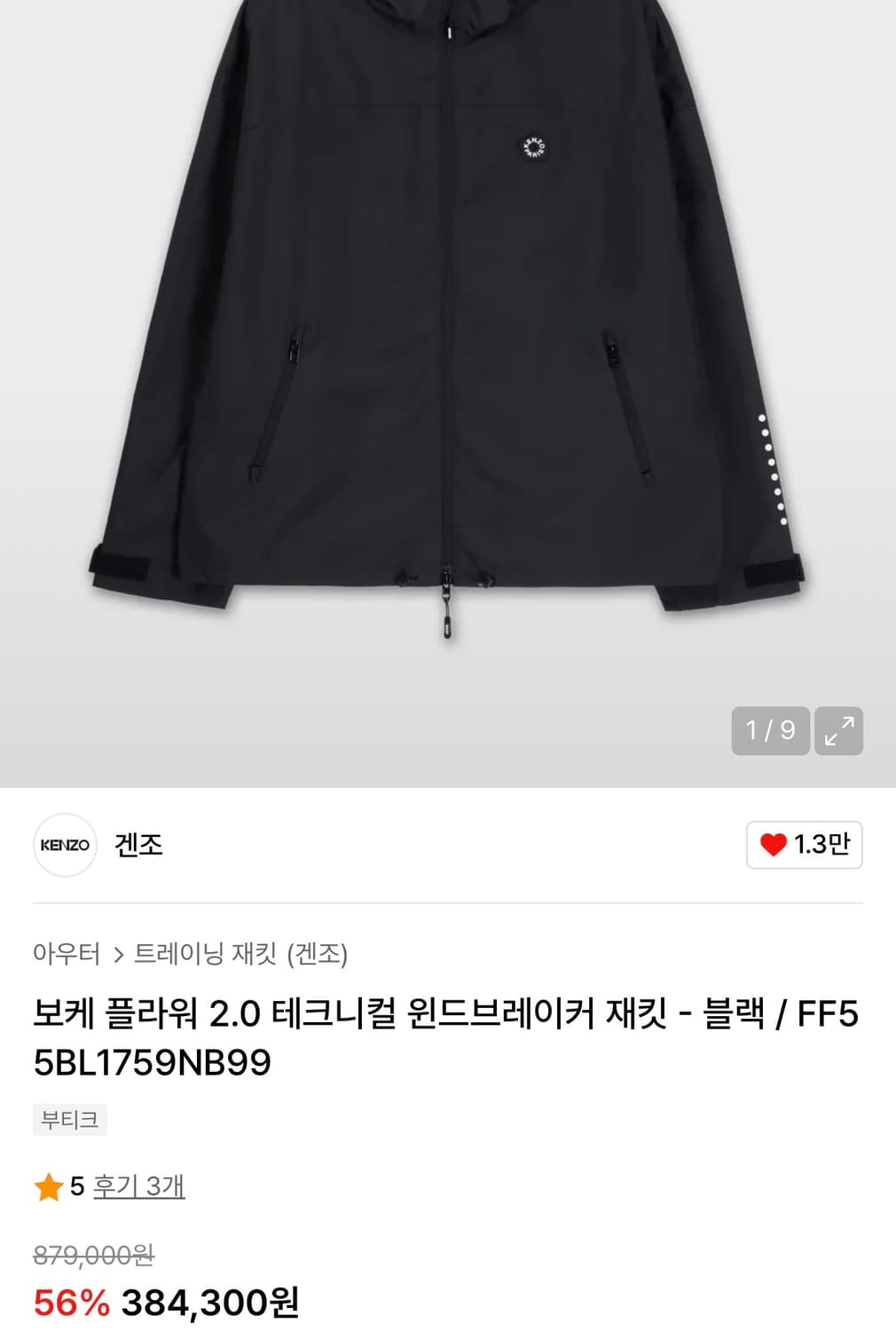The height and width of the screenshot is (1331, 896).
Task: Tap the 부티크 badge label
Action: coord(70,1120)
